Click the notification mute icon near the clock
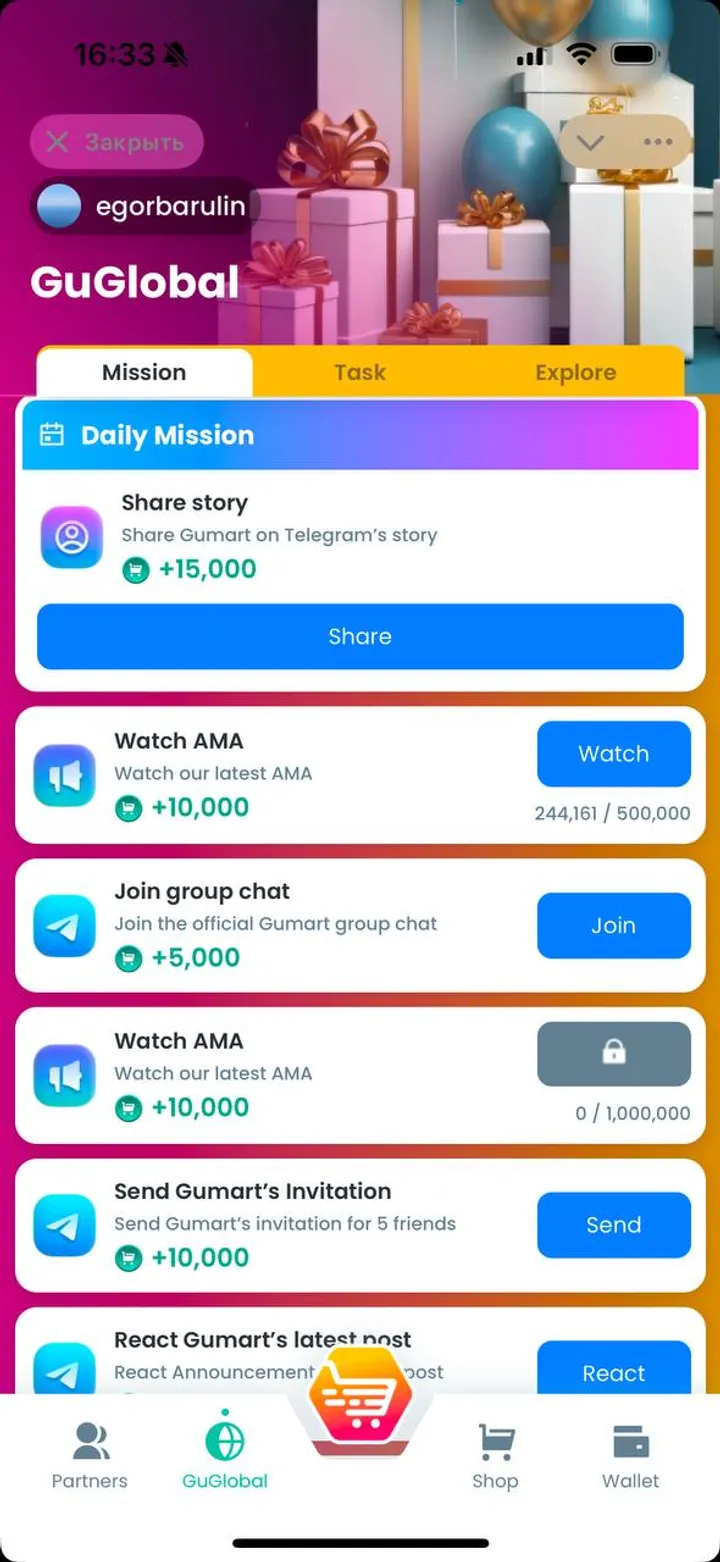The width and height of the screenshot is (720, 1562). click(x=176, y=54)
